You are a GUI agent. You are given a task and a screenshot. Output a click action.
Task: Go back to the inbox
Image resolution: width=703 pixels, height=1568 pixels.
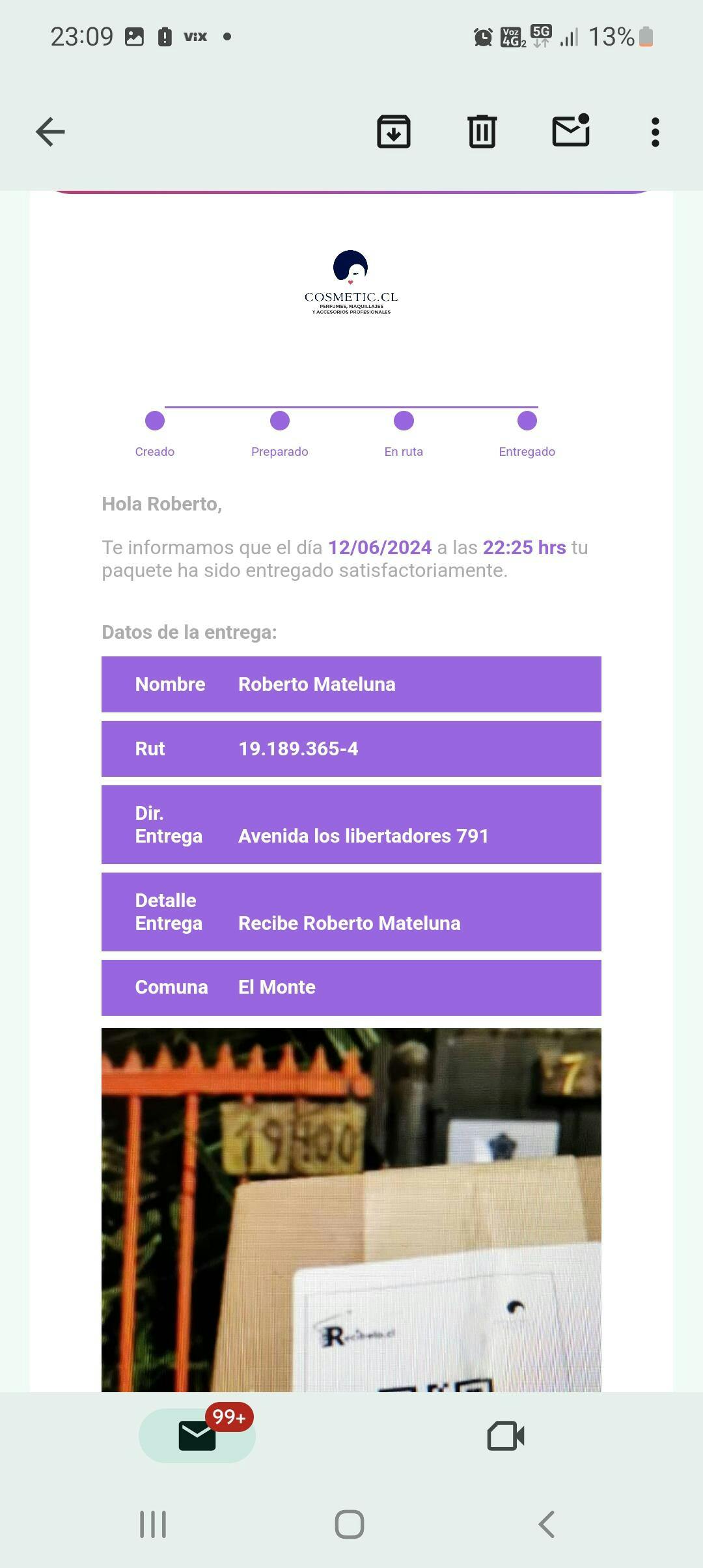pyautogui.click(x=50, y=132)
